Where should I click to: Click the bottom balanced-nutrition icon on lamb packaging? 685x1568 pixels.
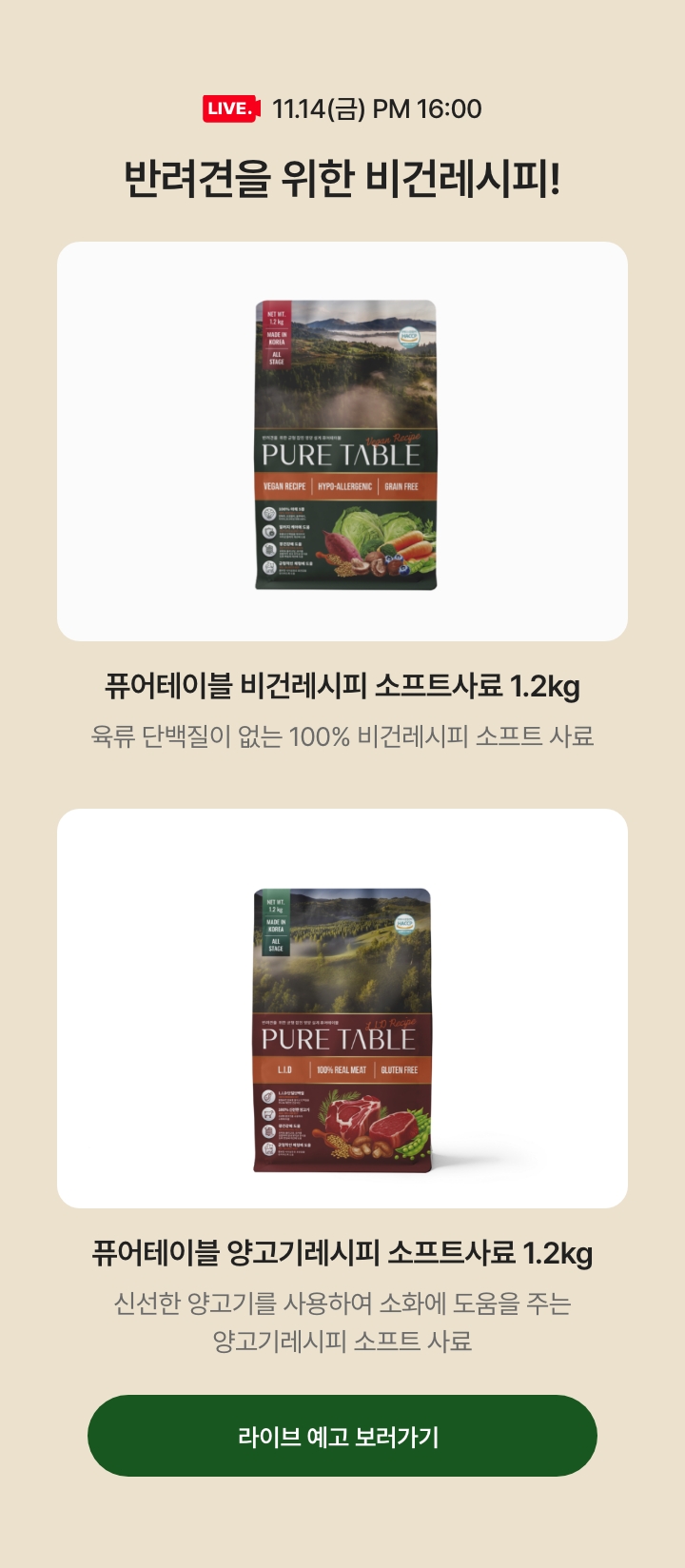pos(267,1149)
